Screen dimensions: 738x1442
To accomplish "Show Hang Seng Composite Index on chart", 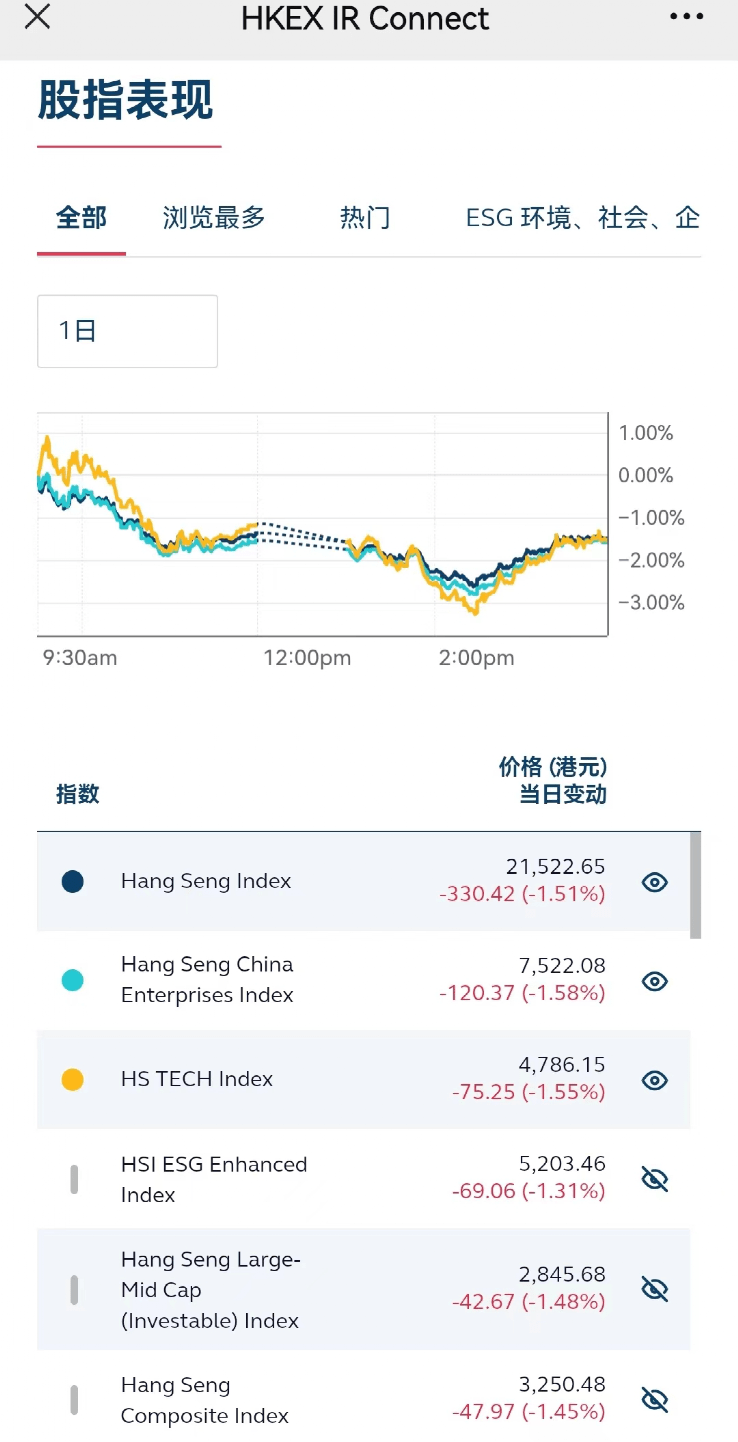I will [654, 1400].
